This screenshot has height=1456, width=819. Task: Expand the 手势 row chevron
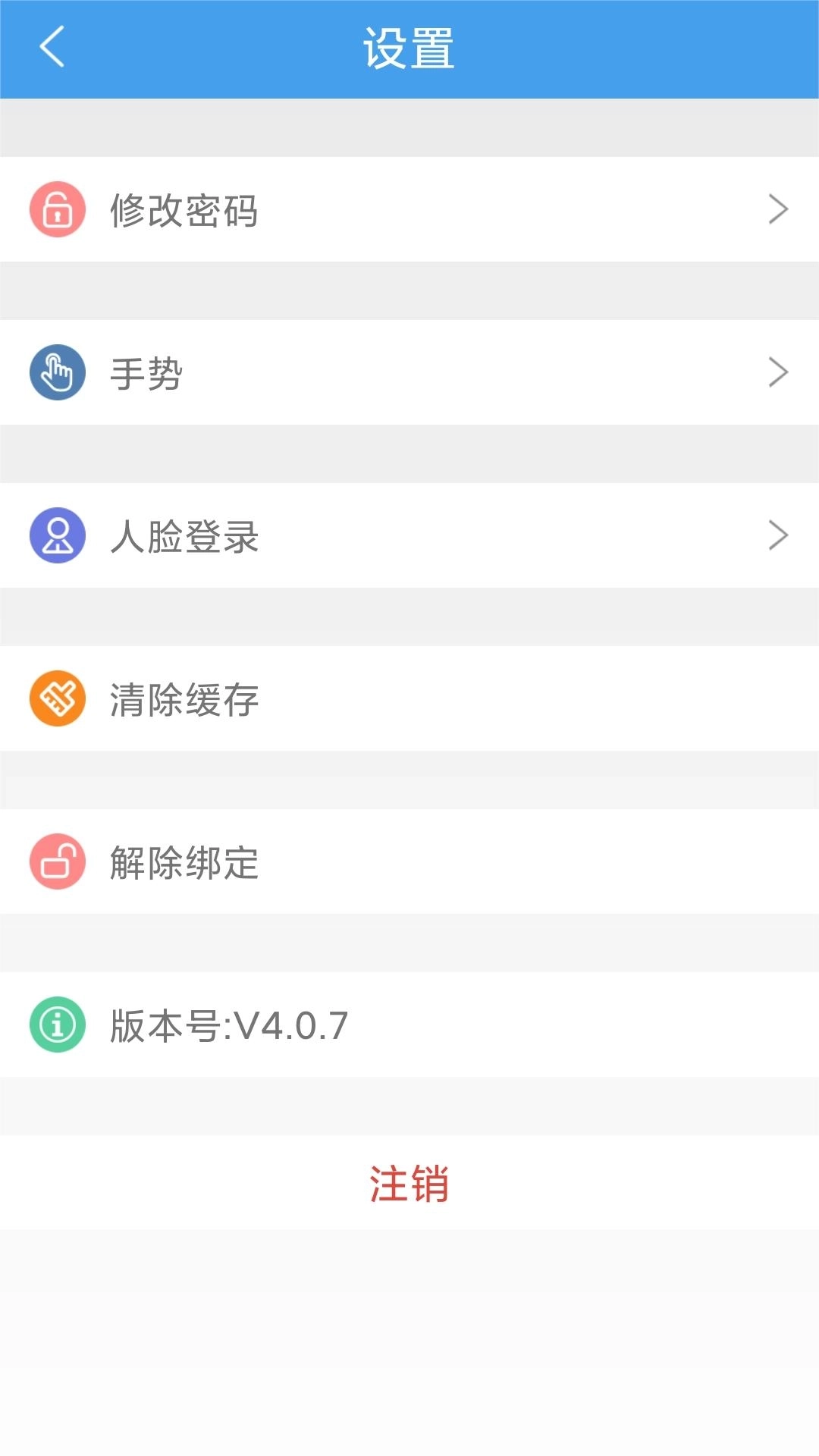point(777,372)
